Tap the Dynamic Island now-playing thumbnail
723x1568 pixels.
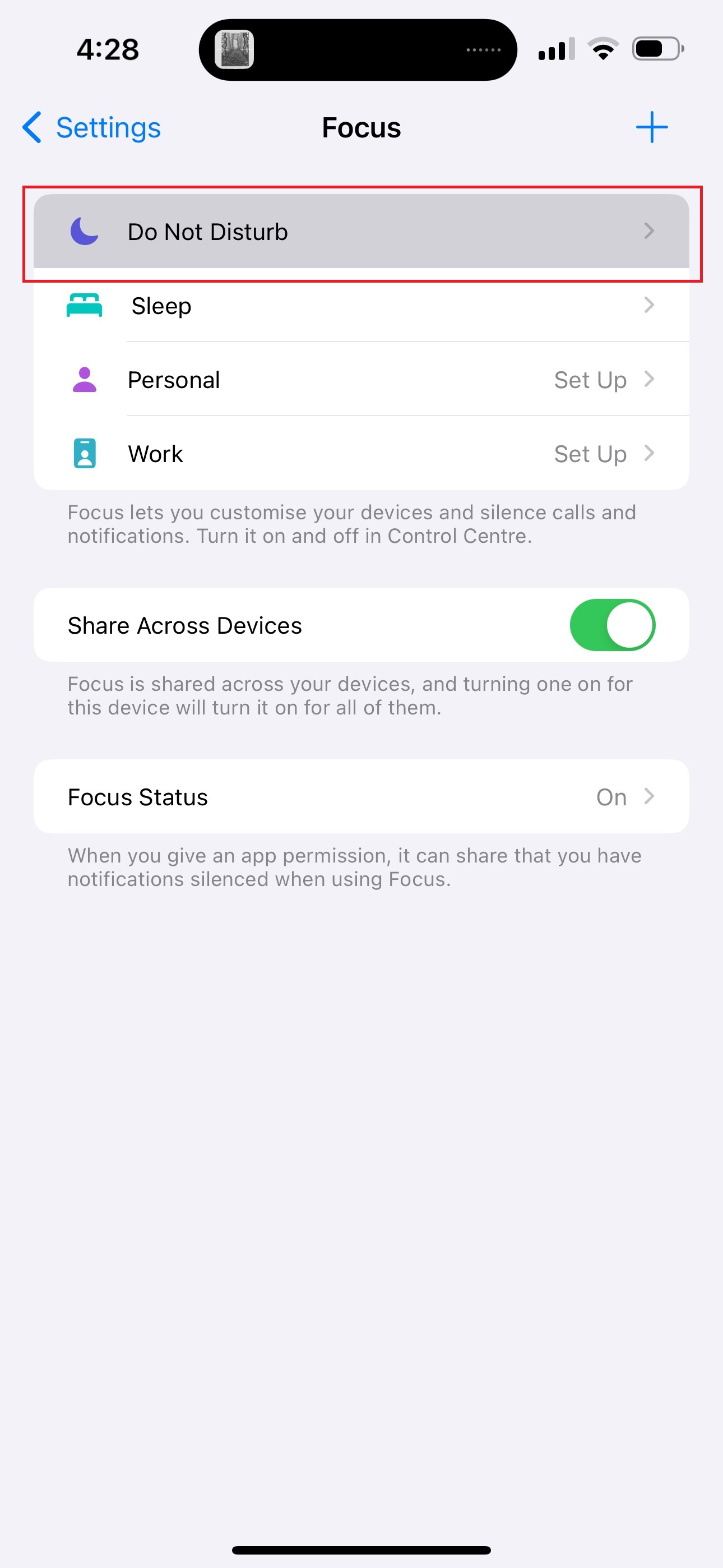tap(234, 49)
